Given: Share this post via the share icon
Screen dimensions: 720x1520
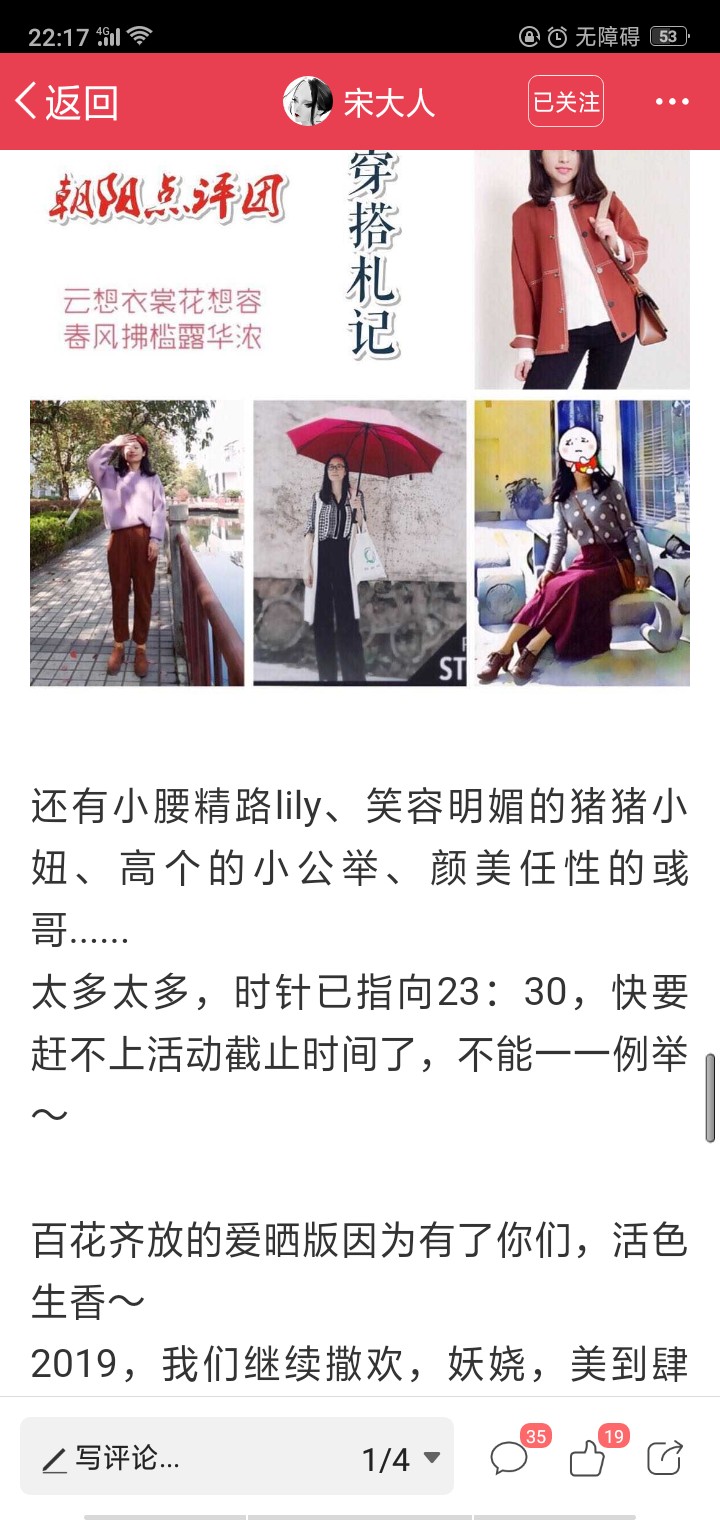Looking at the screenshot, I should pos(665,1458).
